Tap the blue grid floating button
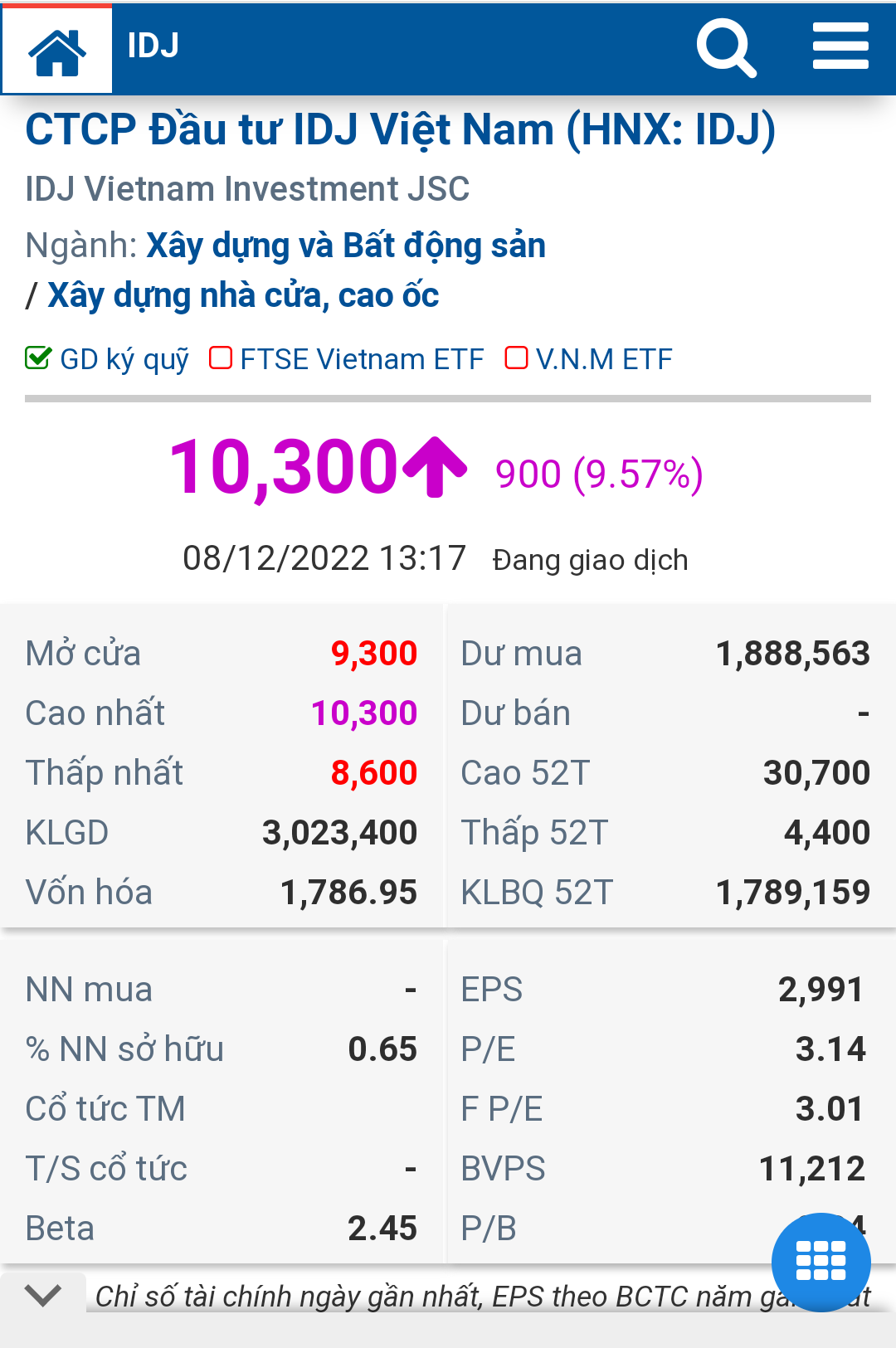Screen dimensions: 896x1348 tap(821, 1262)
